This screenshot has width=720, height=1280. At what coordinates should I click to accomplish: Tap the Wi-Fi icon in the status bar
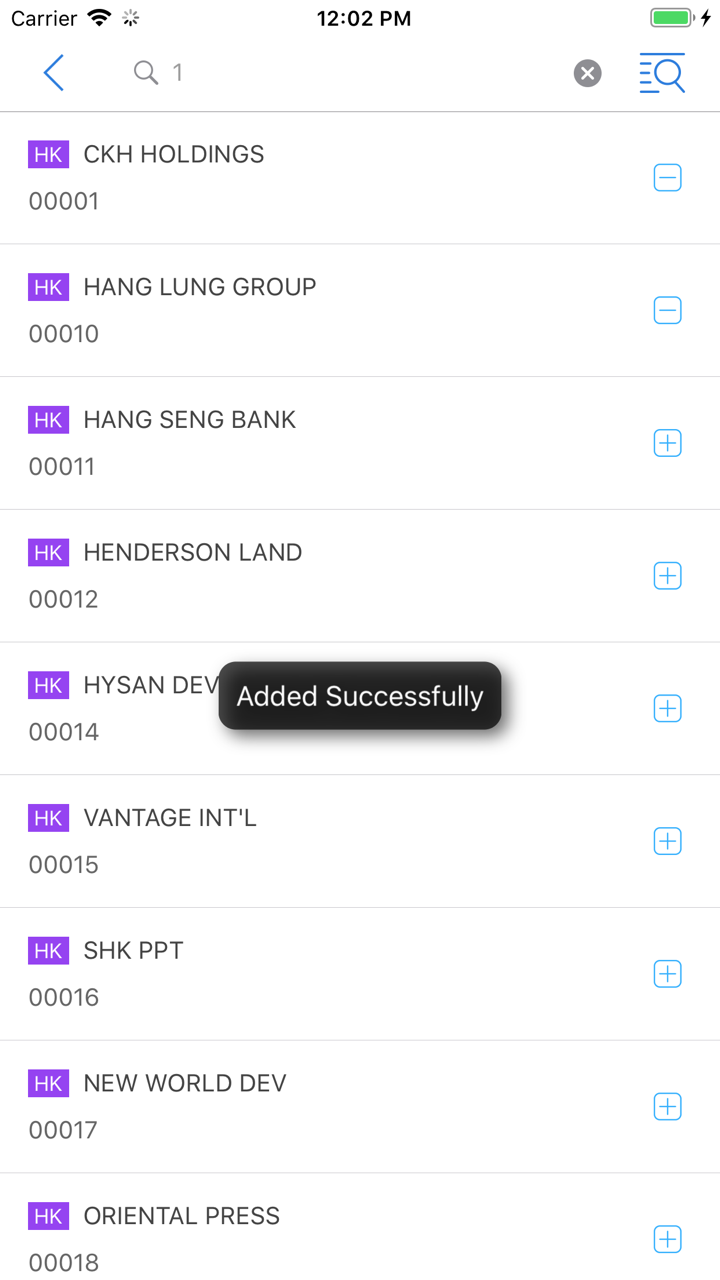pos(97,17)
